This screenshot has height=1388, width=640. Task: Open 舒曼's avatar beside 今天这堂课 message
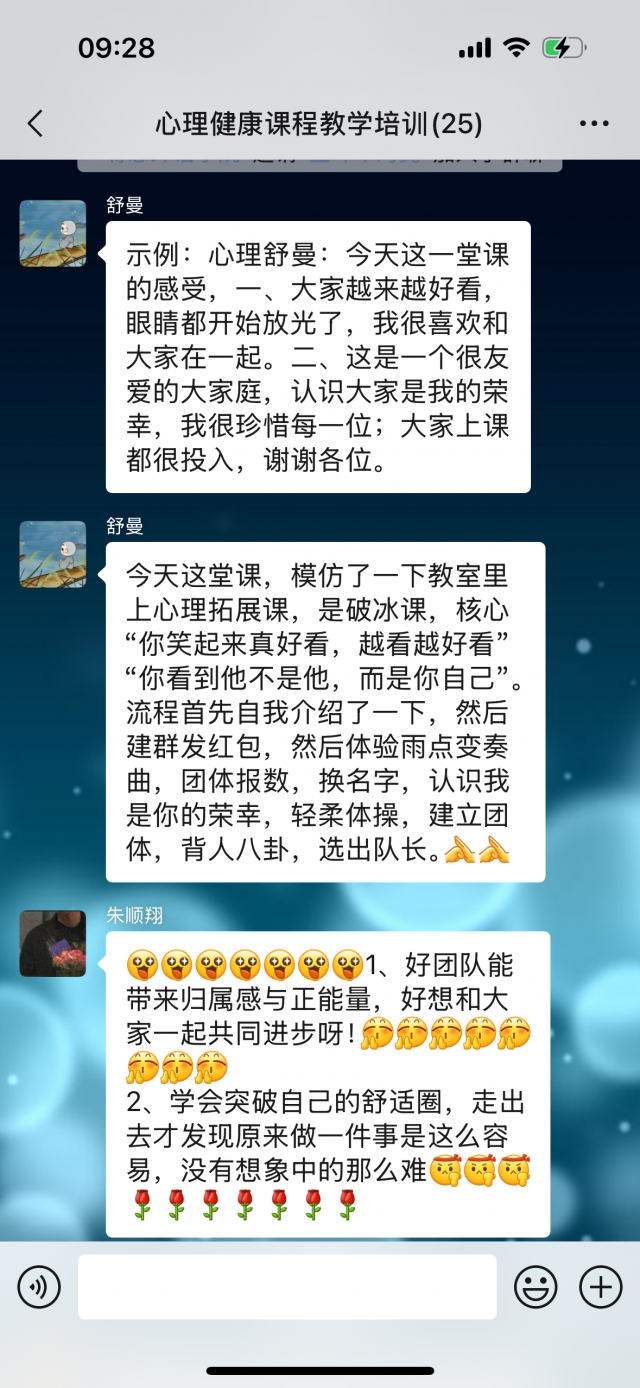click(53, 554)
